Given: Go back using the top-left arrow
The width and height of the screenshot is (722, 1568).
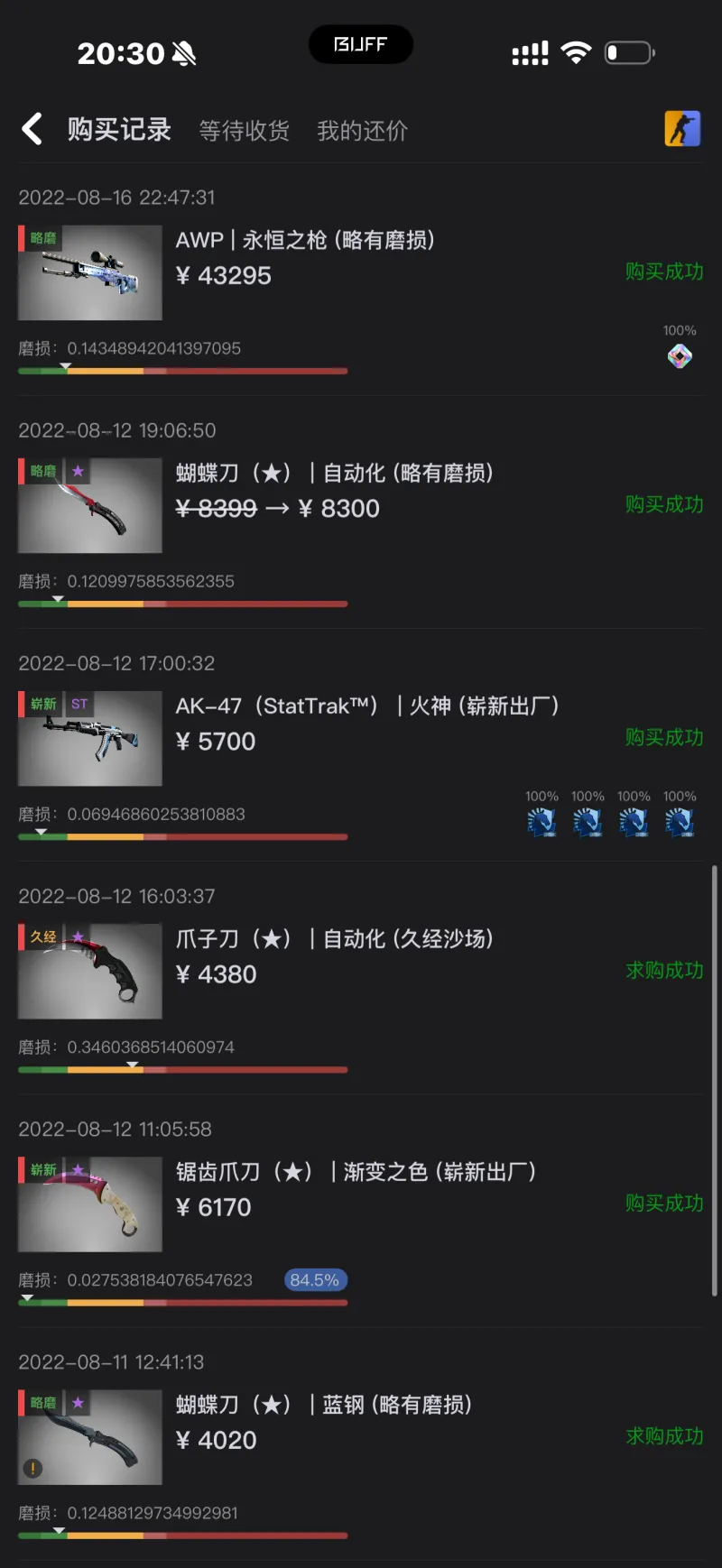Looking at the screenshot, I should [32, 129].
